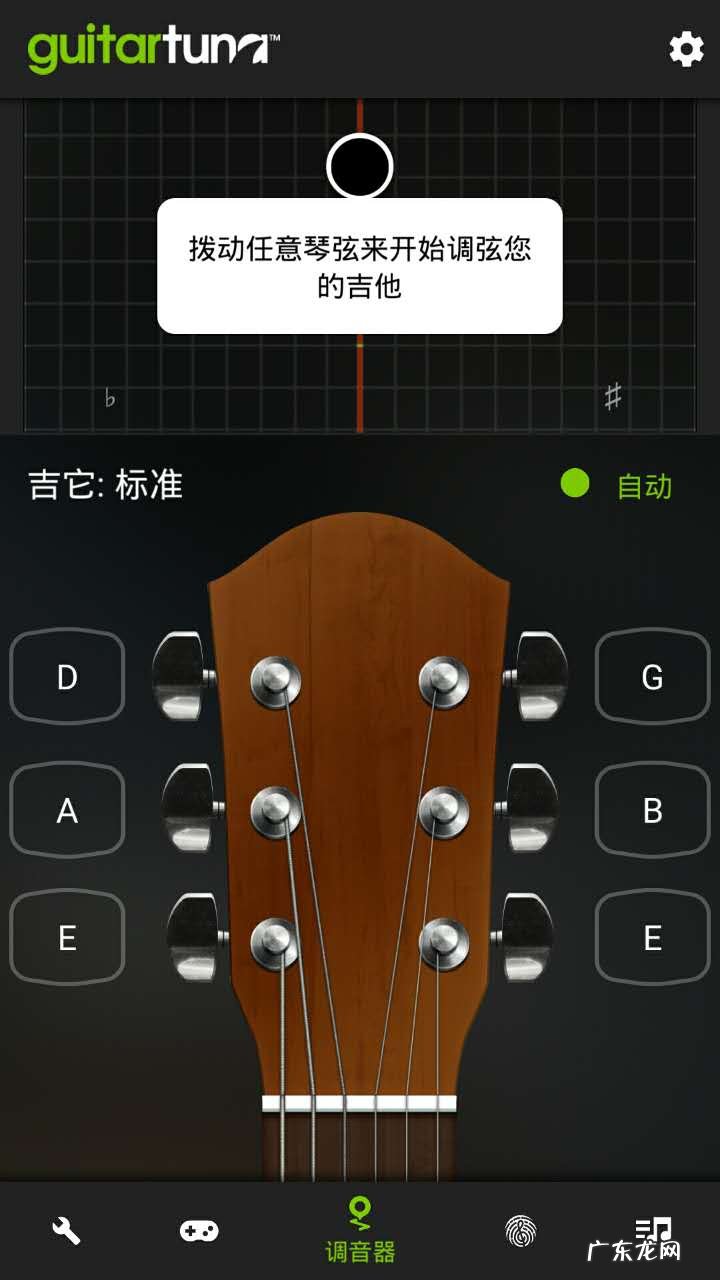Toggle the flat symbol in tuning display
Image resolution: width=720 pixels, height=1280 pixels.
tap(108, 398)
